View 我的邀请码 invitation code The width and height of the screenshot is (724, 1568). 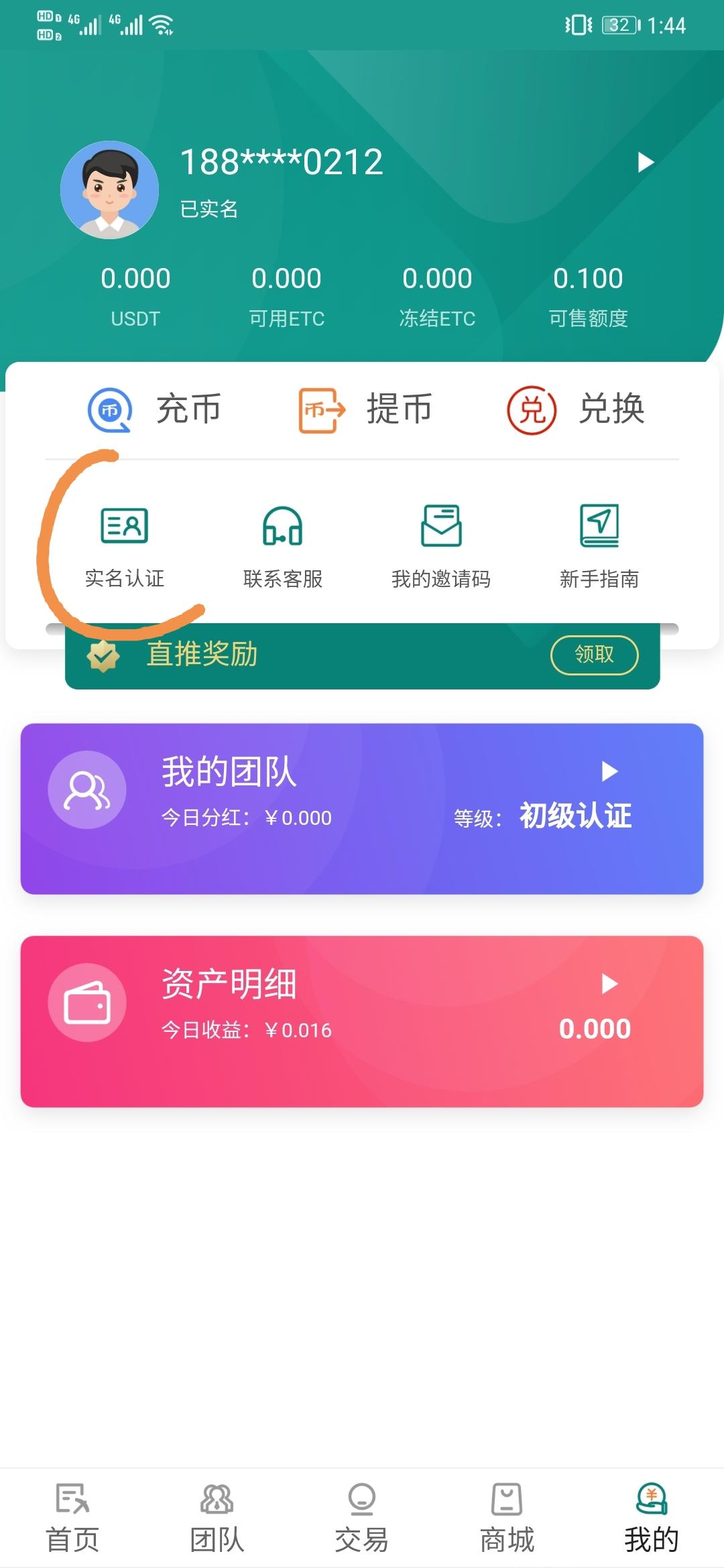click(441, 543)
